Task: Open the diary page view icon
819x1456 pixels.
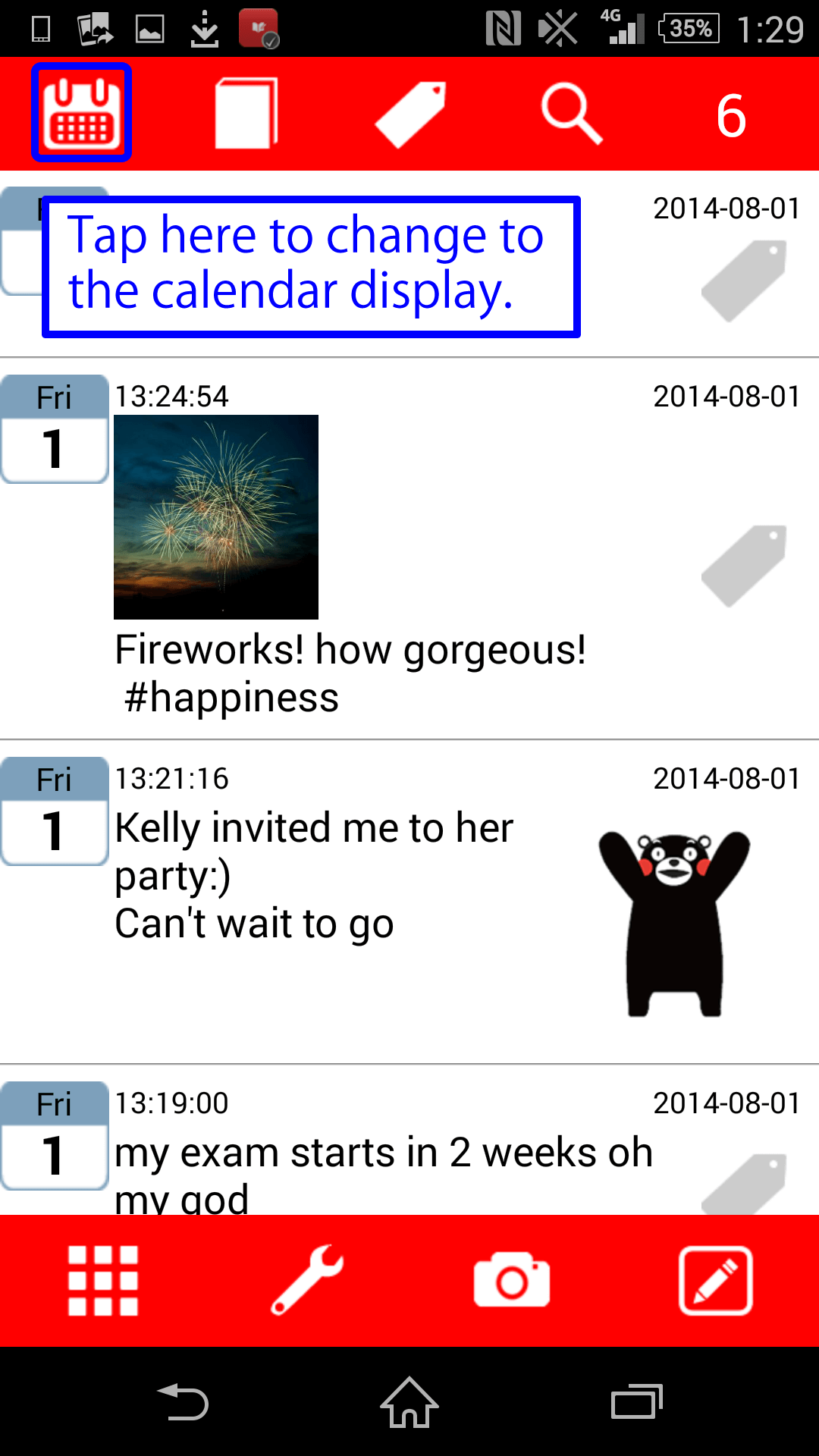Action: 246,113
